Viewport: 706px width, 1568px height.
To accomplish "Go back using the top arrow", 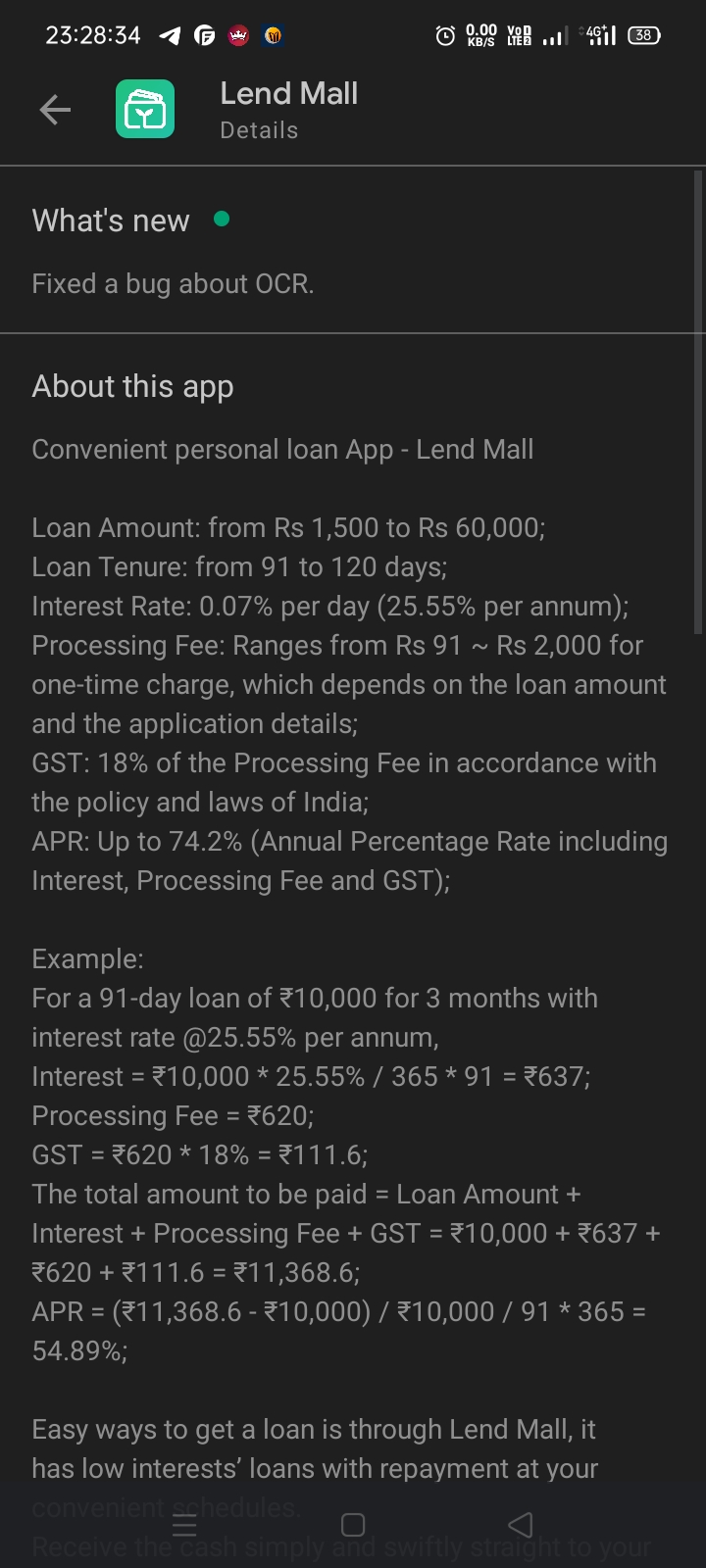I will (x=55, y=110).
